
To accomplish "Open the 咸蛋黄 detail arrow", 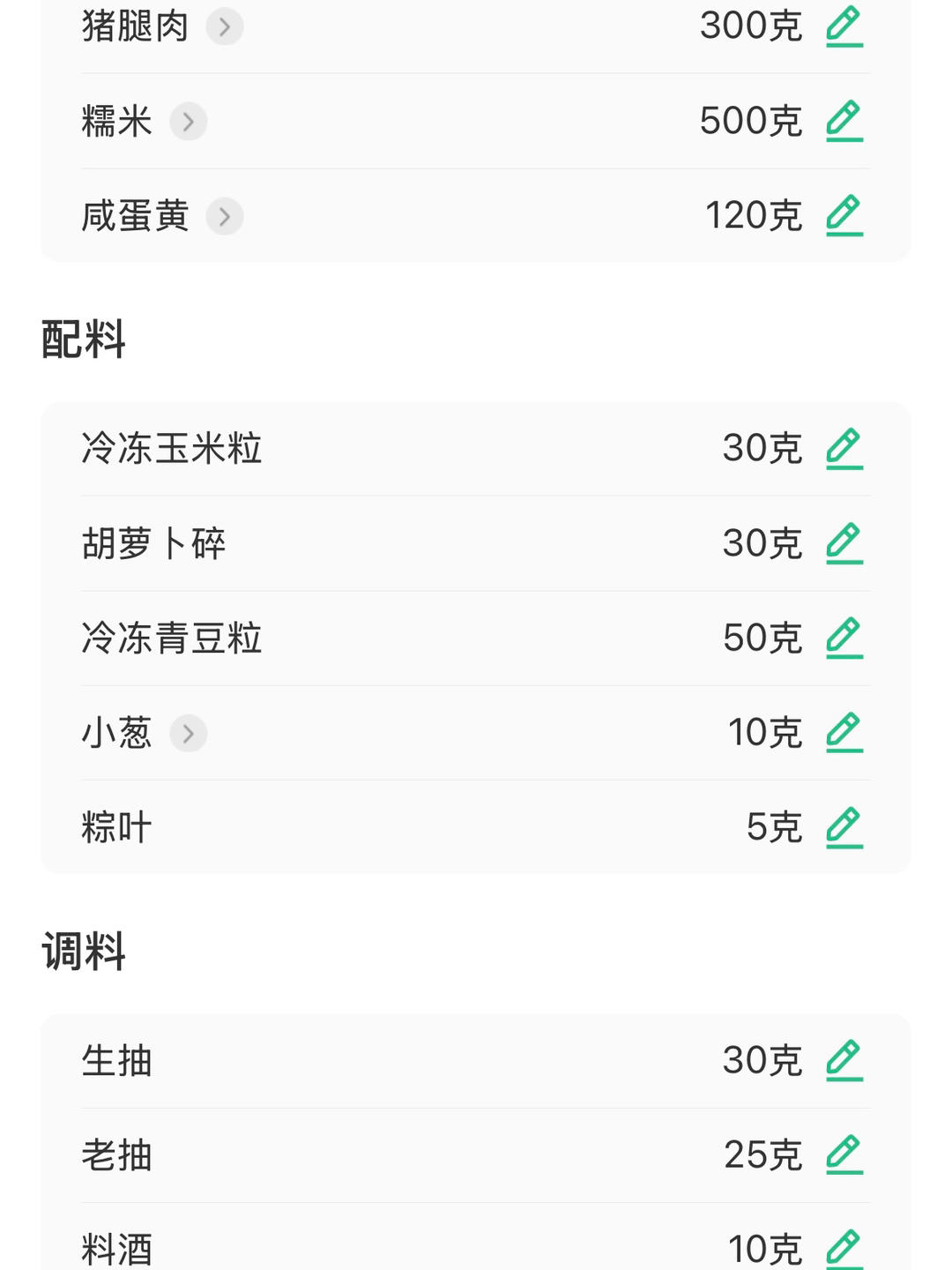I will tap(223, 214).
